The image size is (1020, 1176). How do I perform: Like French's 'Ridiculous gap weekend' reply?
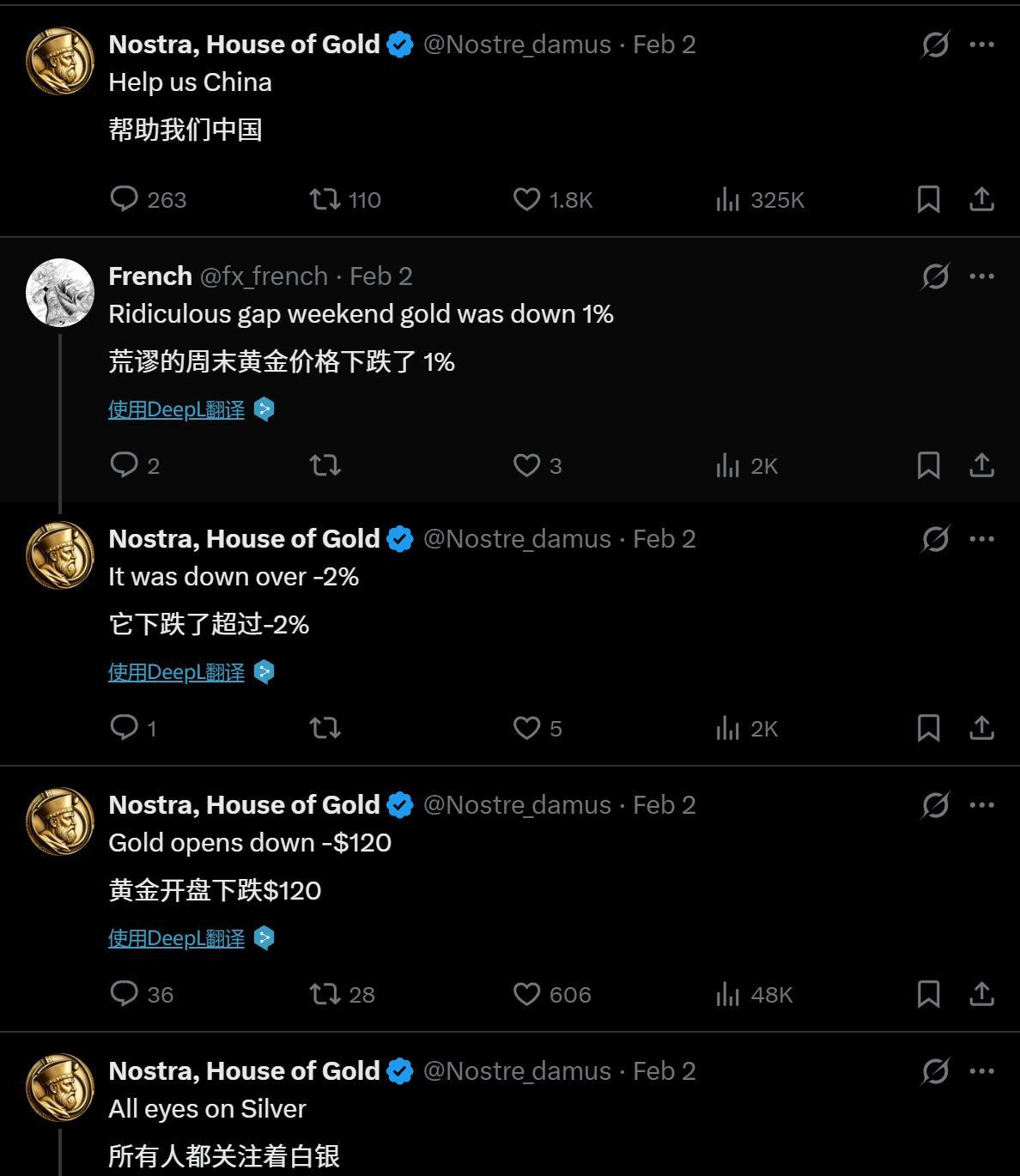click(526, 466)
